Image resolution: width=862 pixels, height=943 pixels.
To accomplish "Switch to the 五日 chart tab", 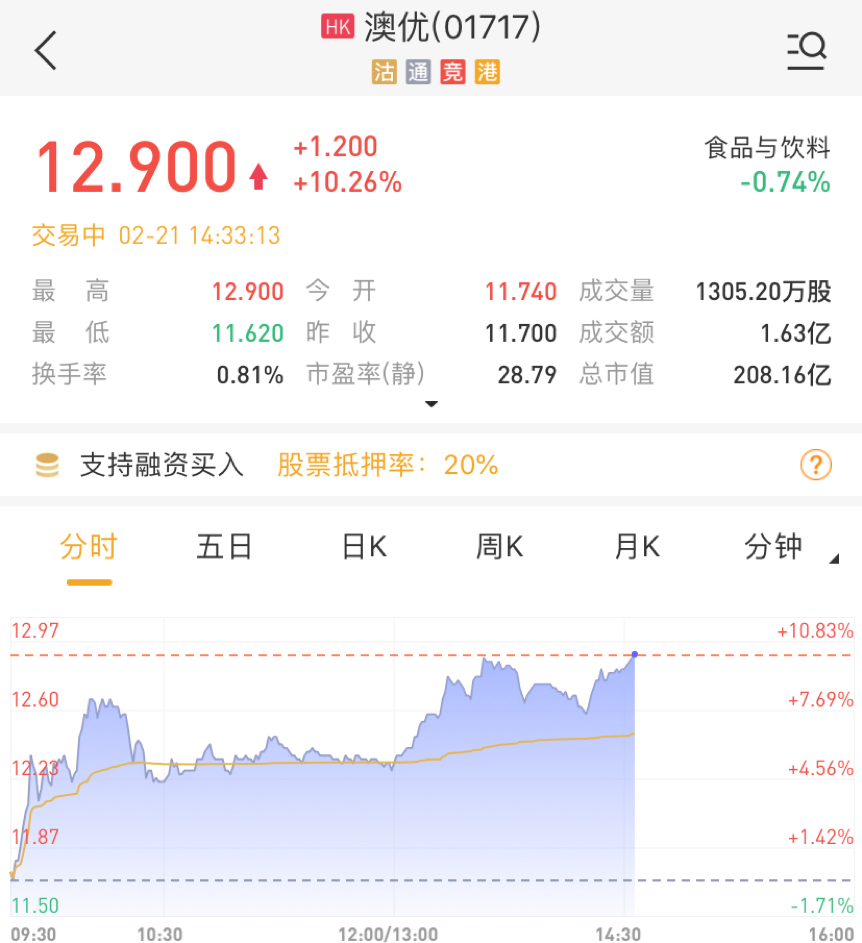I will (224, 547).
